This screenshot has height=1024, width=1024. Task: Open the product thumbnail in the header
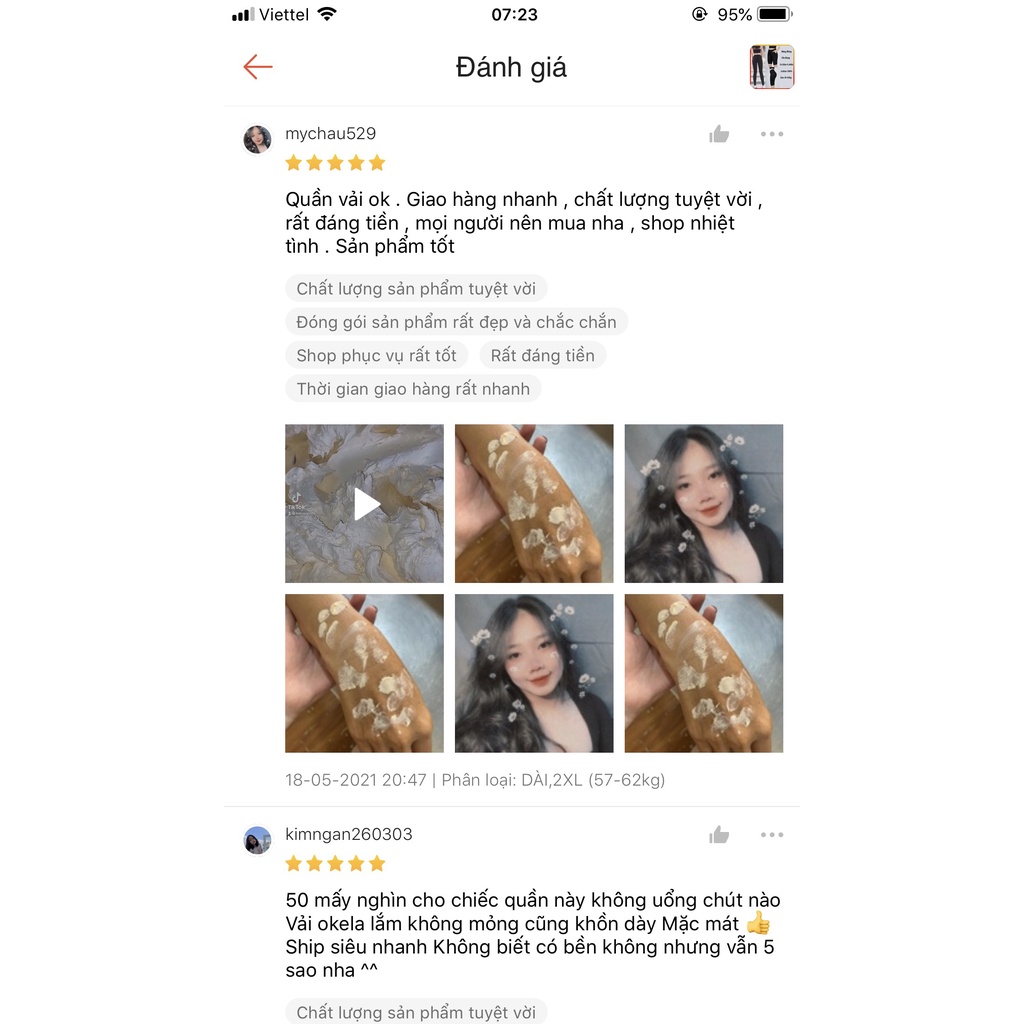[x=772, y=67]
